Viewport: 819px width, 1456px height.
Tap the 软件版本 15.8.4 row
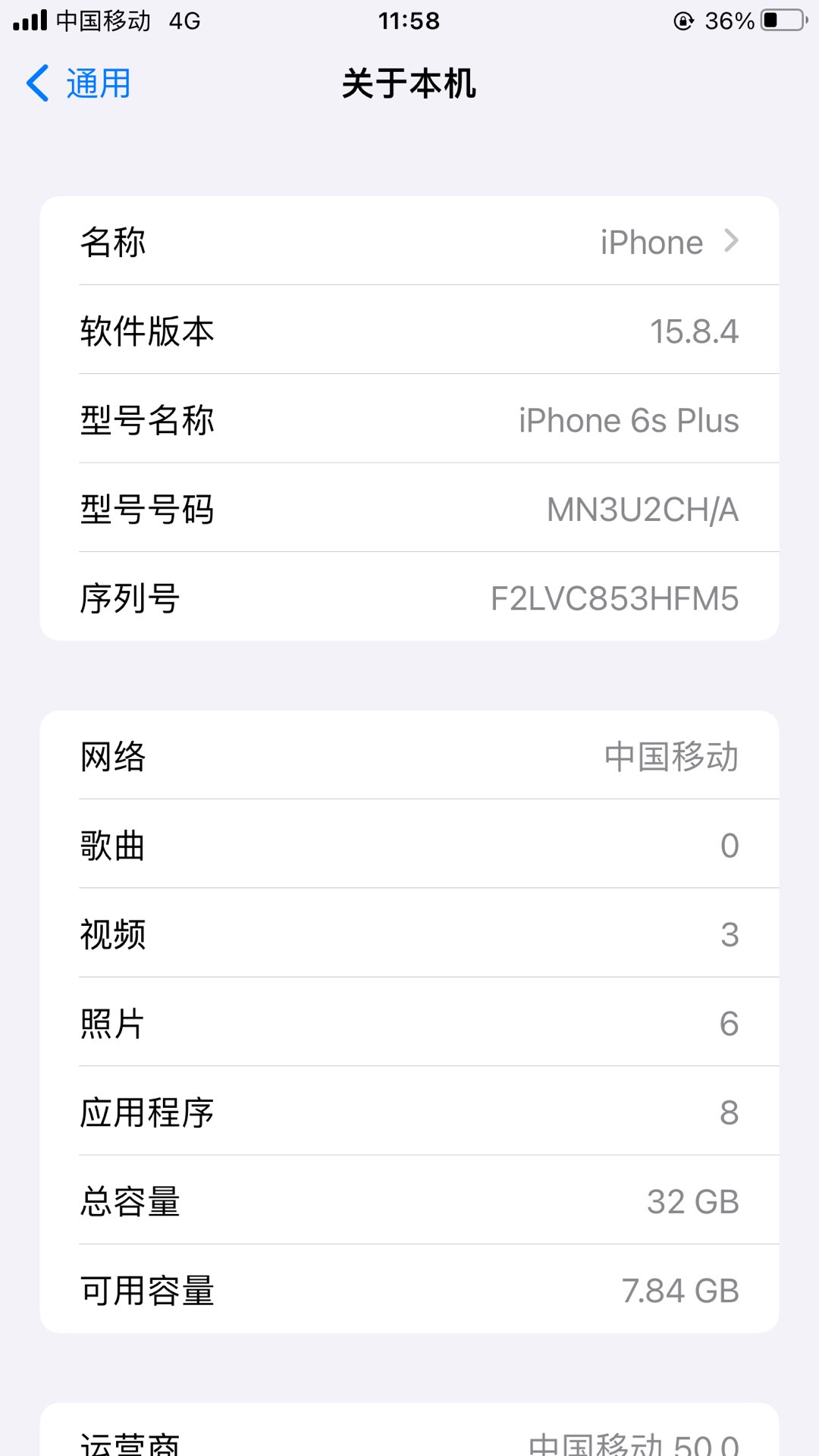point(409,330)
